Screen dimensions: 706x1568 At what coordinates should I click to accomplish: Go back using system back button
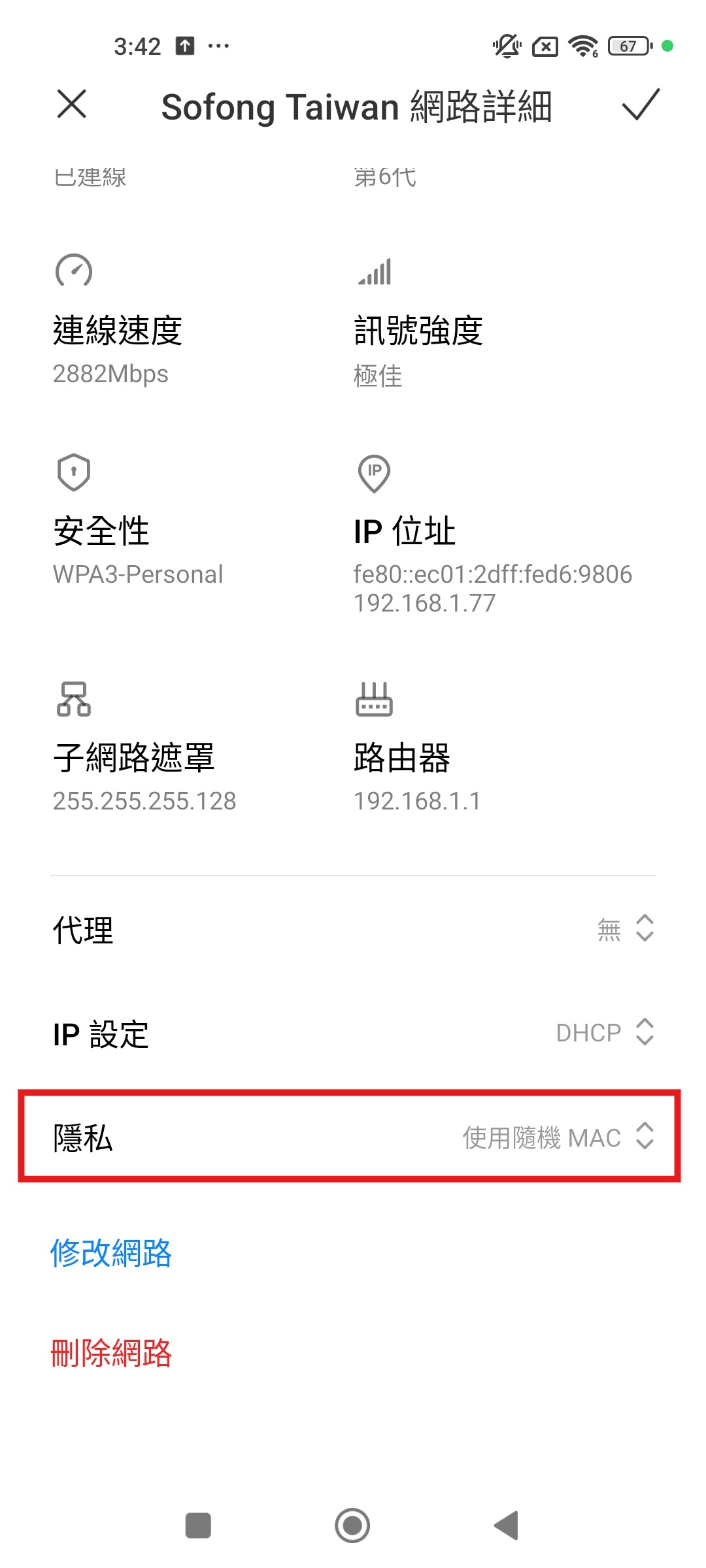(507, 1526)
